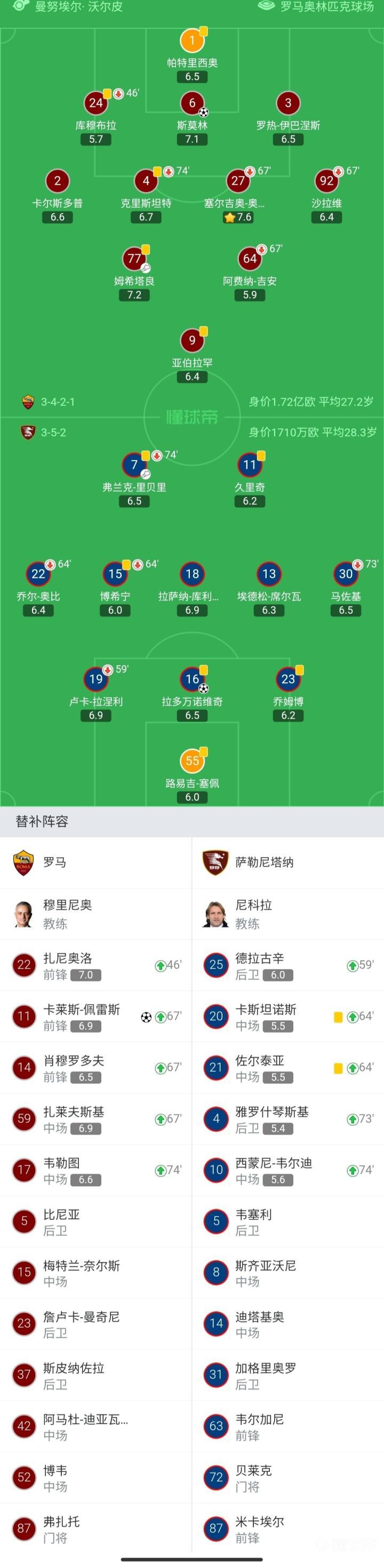Screen dimensions: 384x1568
Task: Select goalkeeper 路易吉-塞佩 number 55
Action: point(191,762)
